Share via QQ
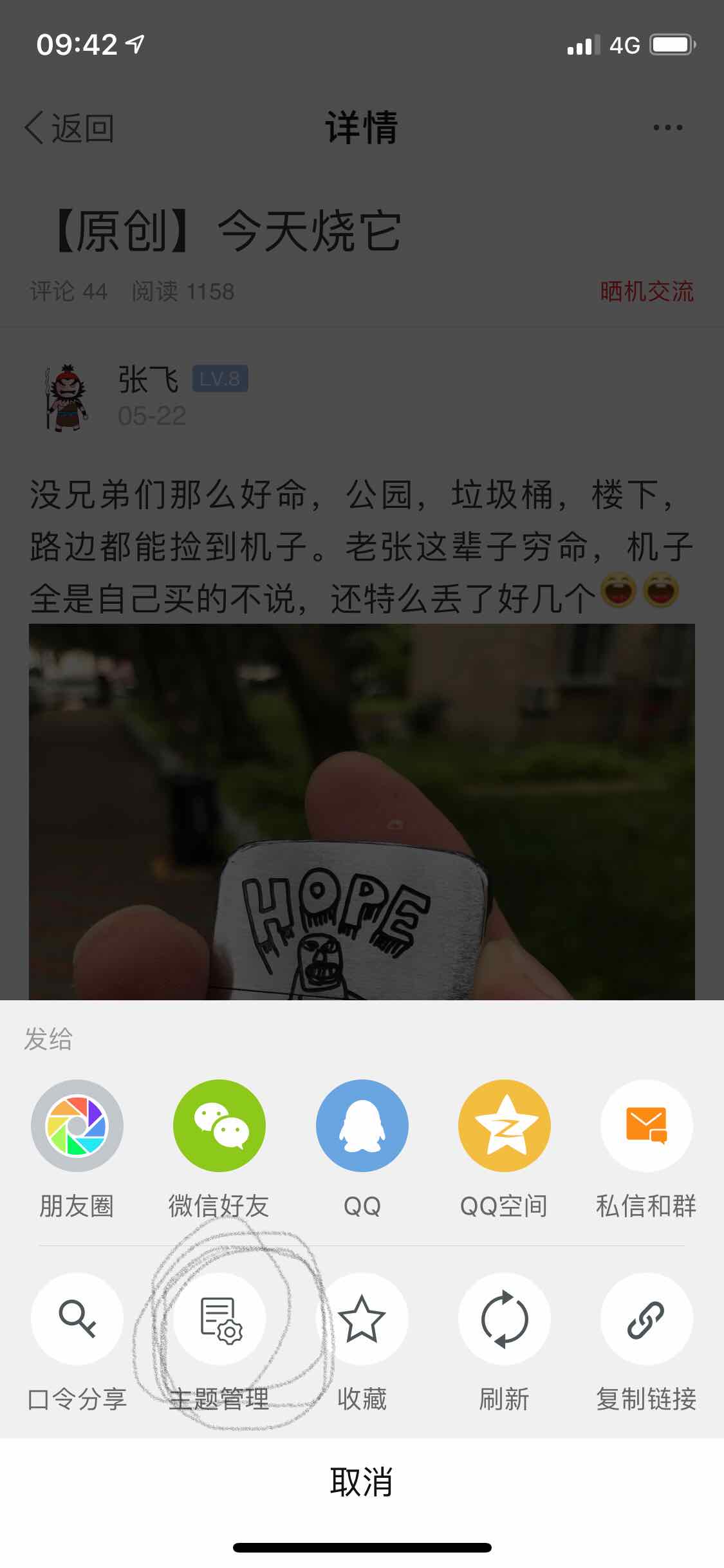The image size is (724, 1568). click(x=362, y=1126)
